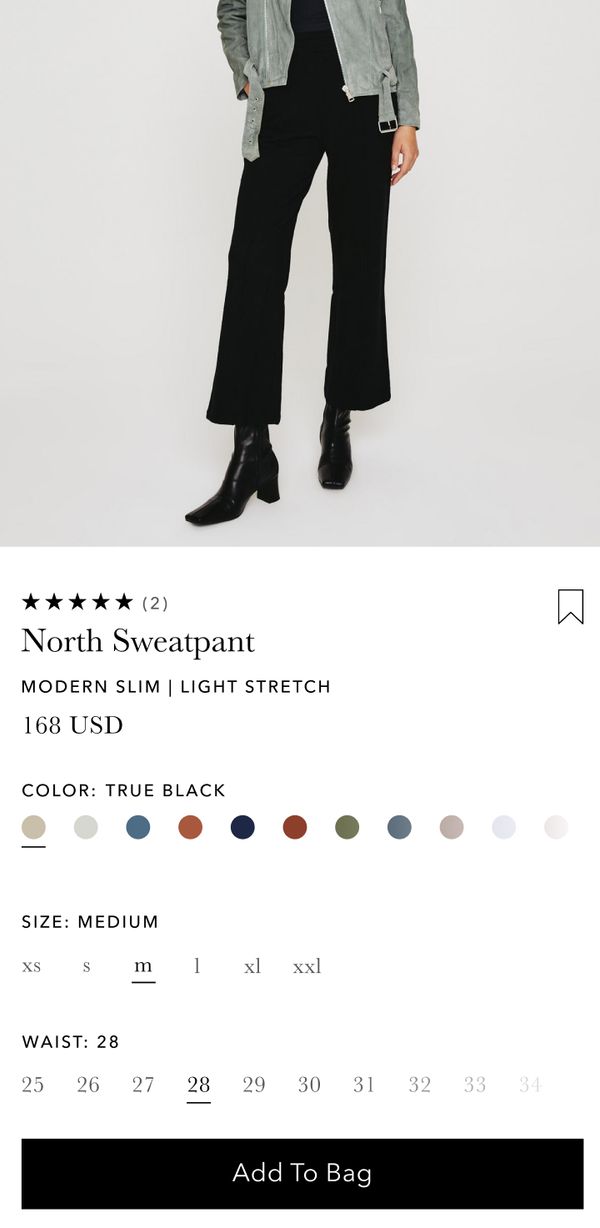Pick waist 27
This screenshot has width=600, height=1228.
click(x=143, y=1085)
